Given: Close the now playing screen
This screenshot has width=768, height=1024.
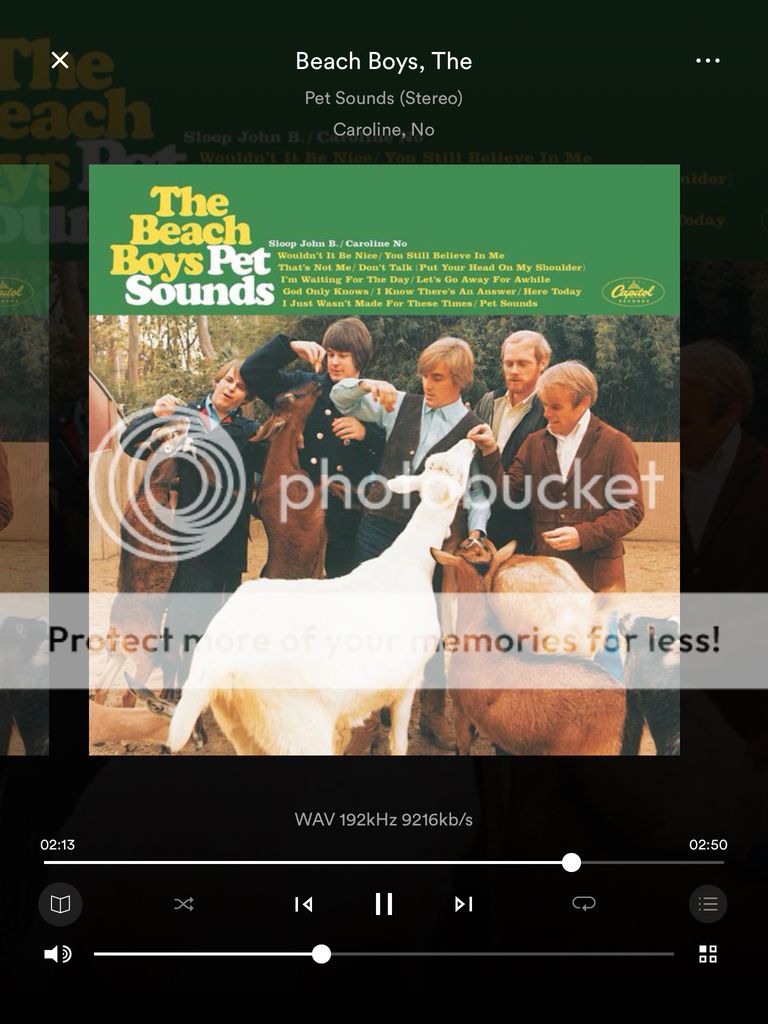Looking at the screenshot, I should tap(60, 60).
